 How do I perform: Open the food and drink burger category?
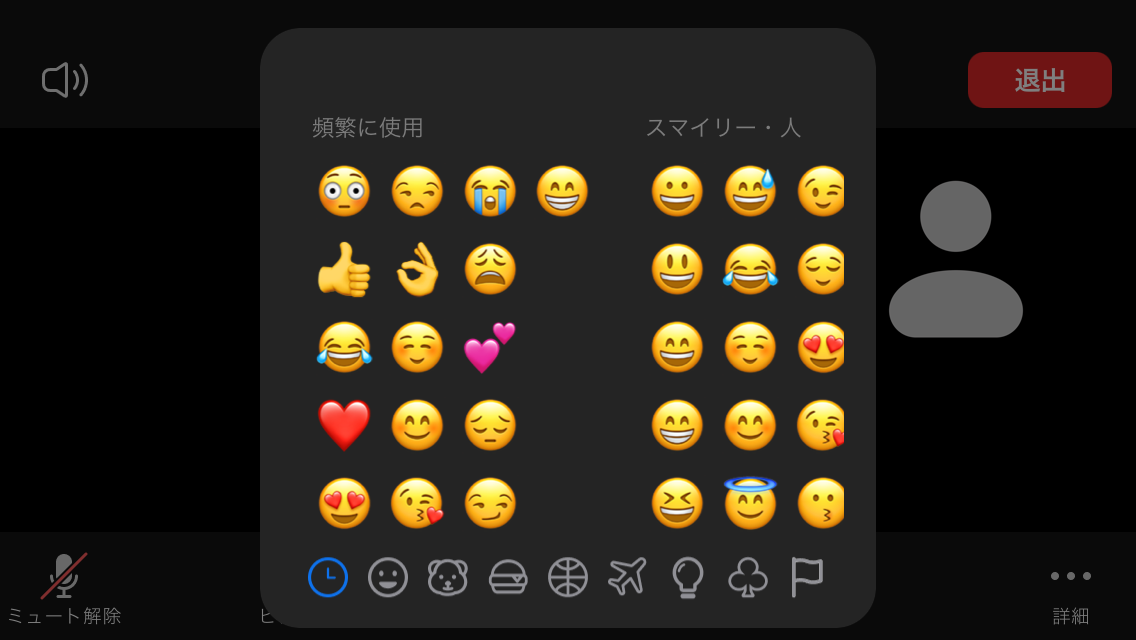[x=508, y=577]
